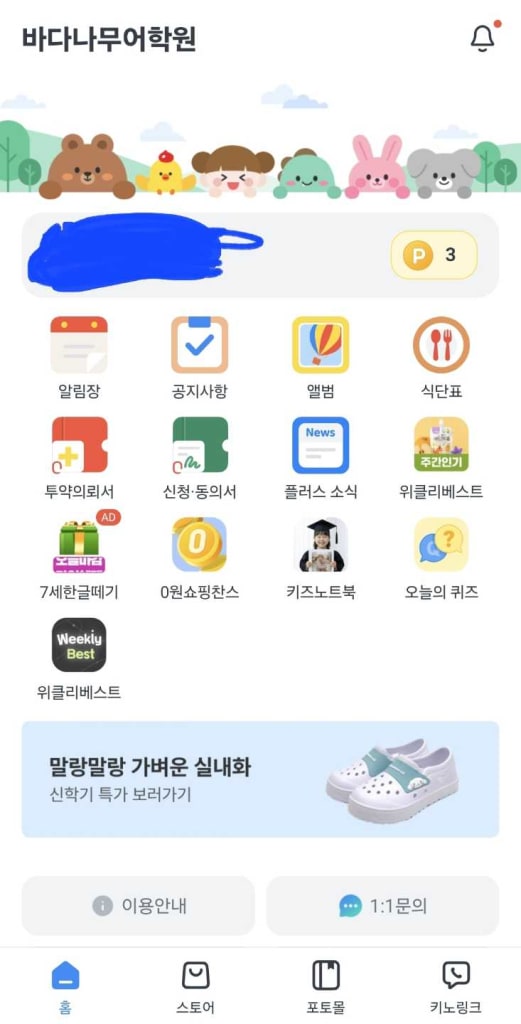This screenshot has width=521, height=1024.
Task: Switch to the 포토몰 tab
Action: pyautogui.click(x=326, y=987)
